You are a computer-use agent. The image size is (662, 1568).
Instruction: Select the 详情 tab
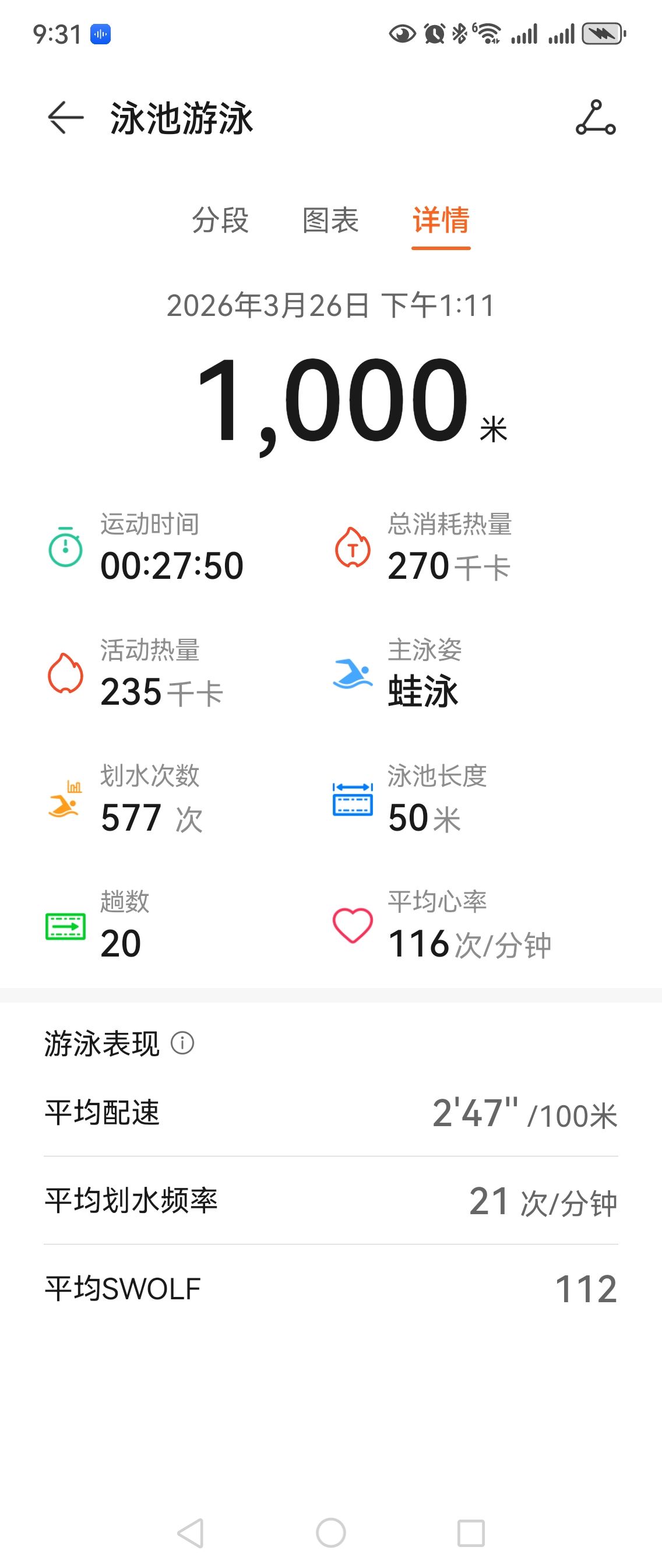coord(441,220)
